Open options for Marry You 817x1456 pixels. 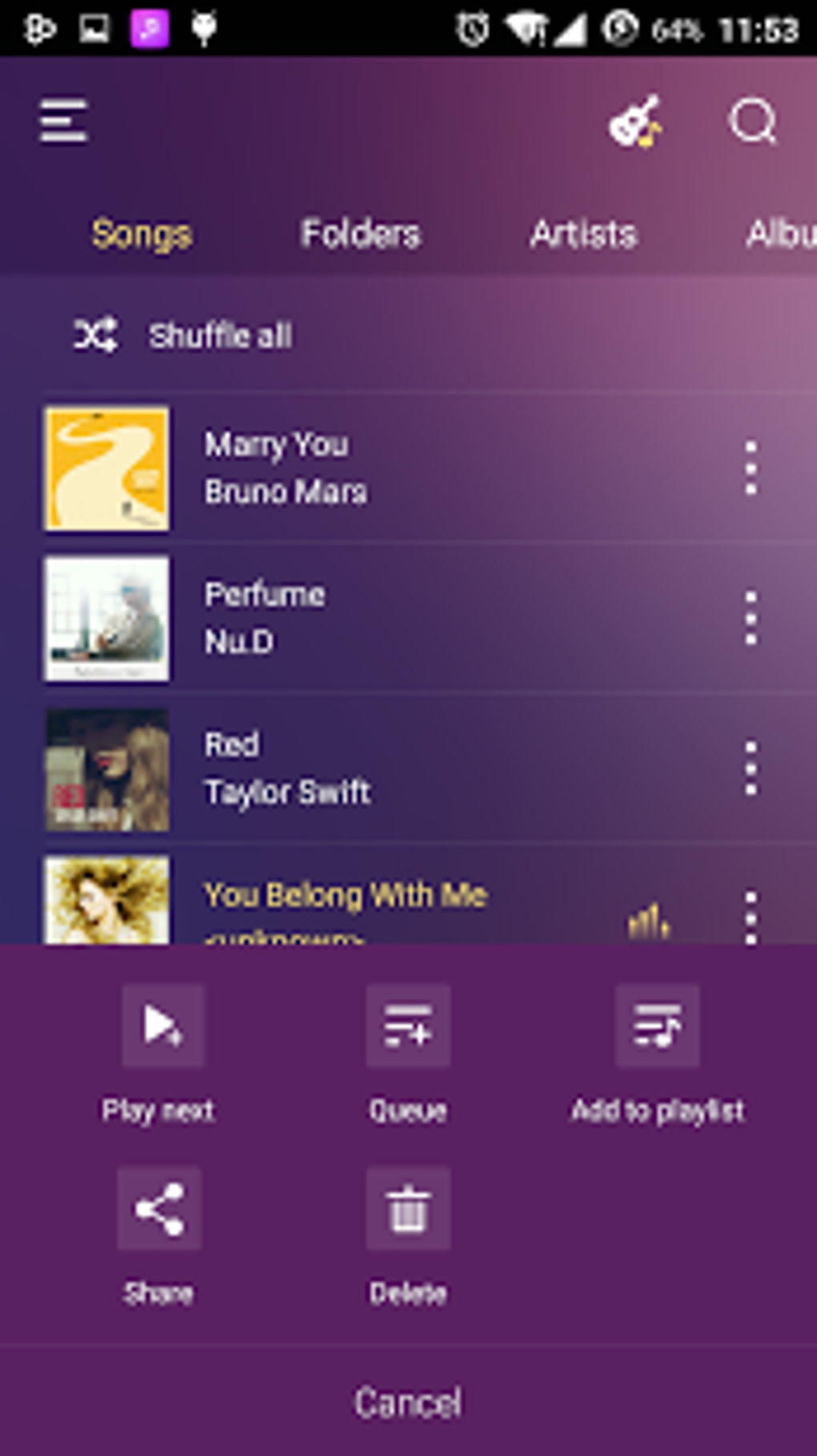[751, 468]
